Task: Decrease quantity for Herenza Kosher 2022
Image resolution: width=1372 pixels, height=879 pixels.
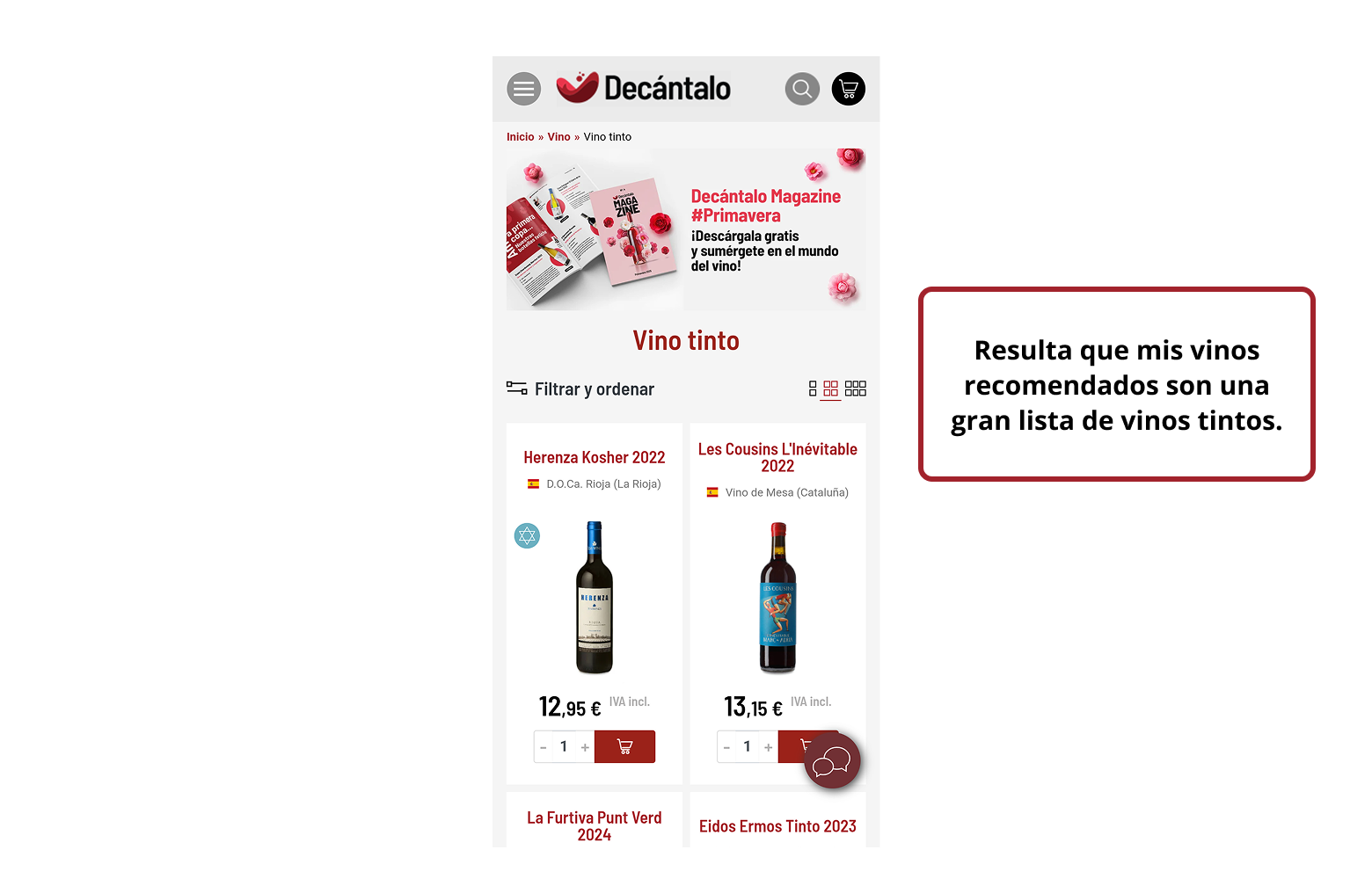Action: [544, 747]
